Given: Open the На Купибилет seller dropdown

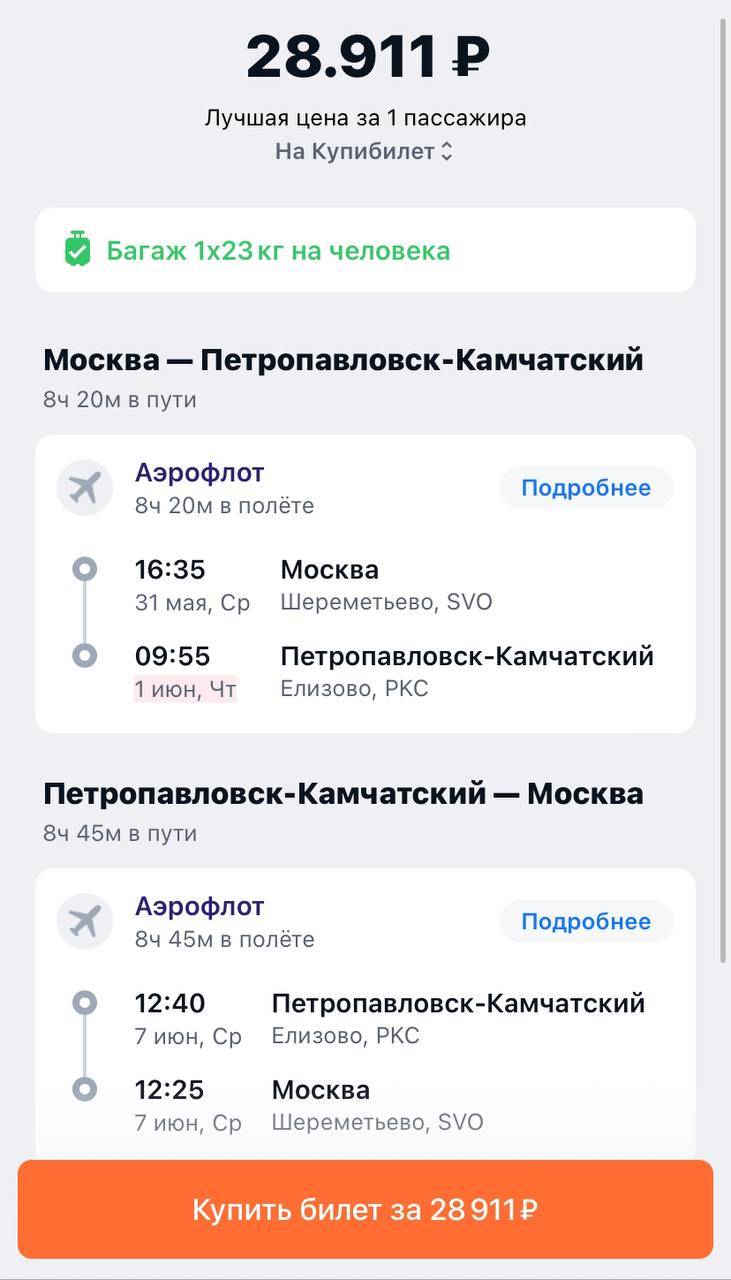Looking at the screenshot, I should tap(365, 151).
